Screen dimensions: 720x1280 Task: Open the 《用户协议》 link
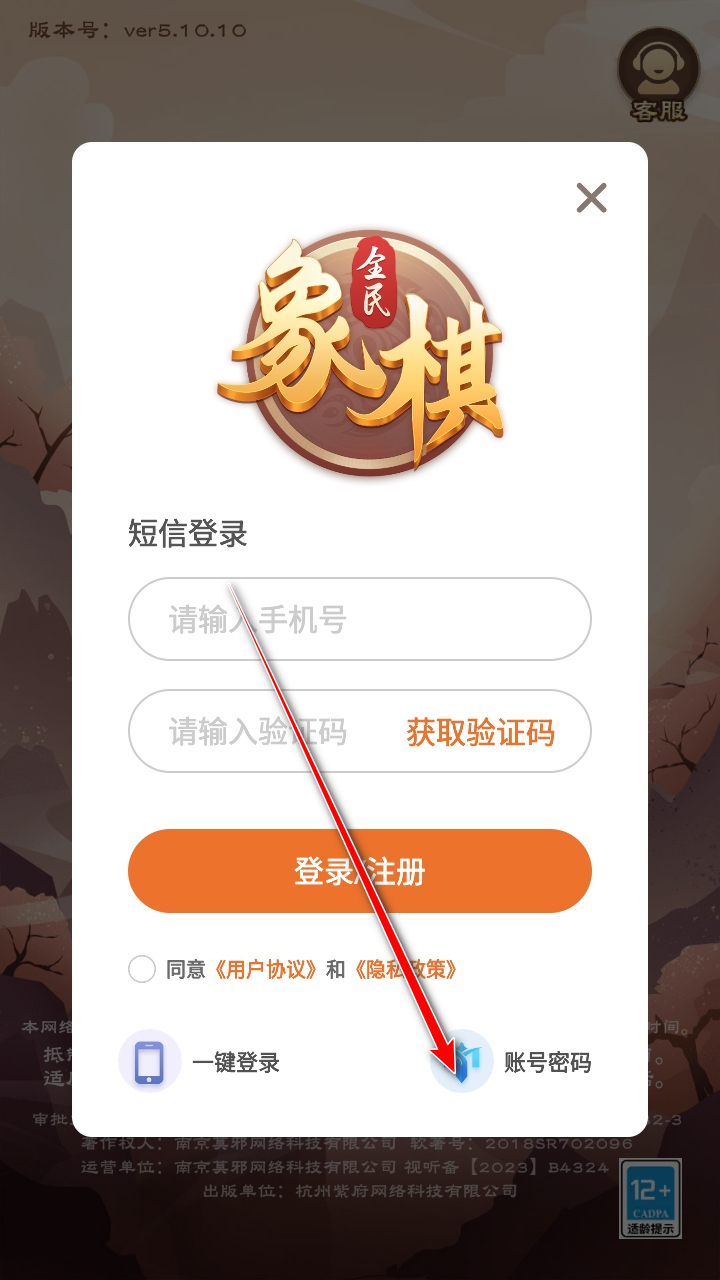tap(266, 969)
